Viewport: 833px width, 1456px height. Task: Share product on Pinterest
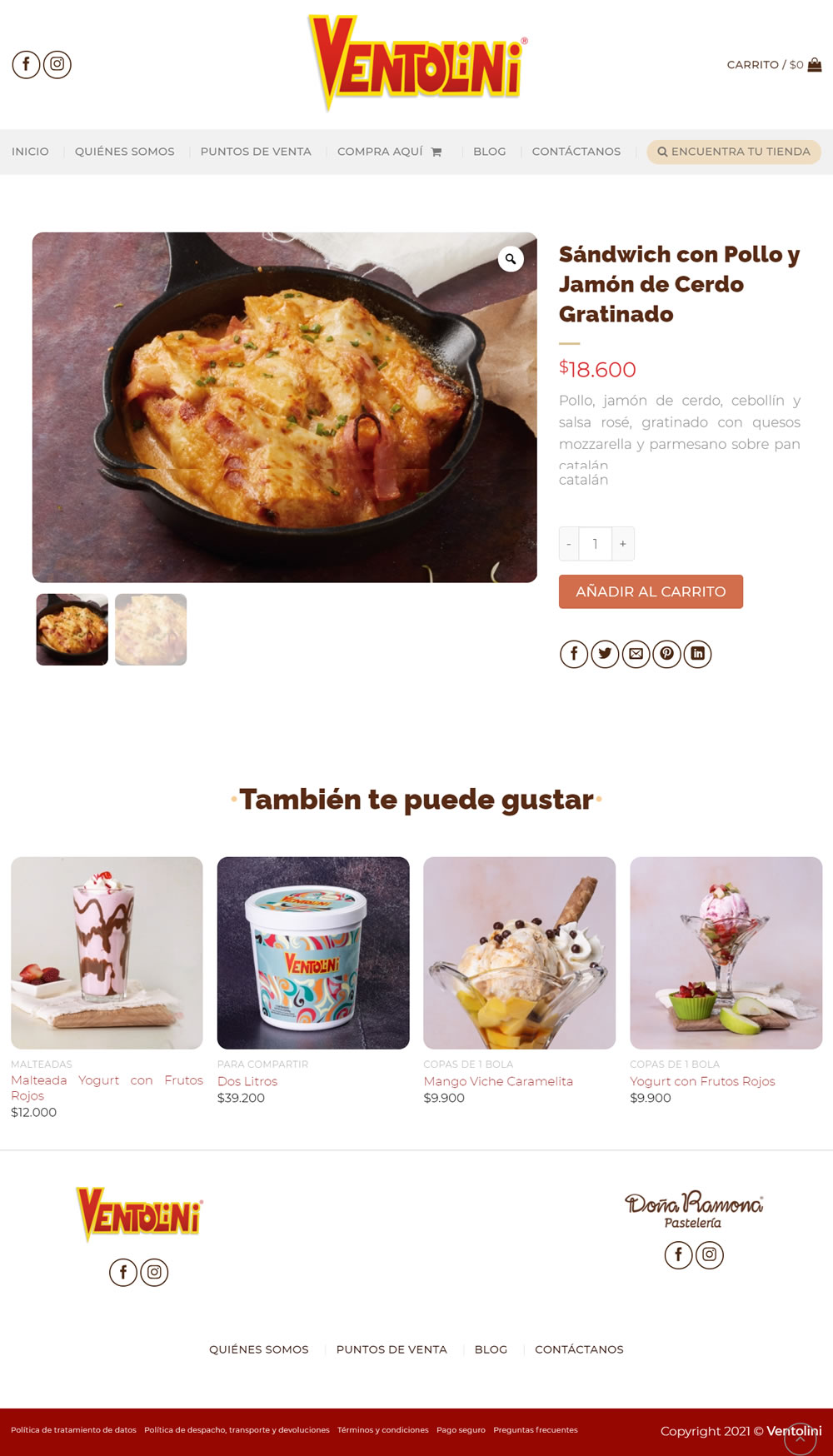tap(666, 654)
